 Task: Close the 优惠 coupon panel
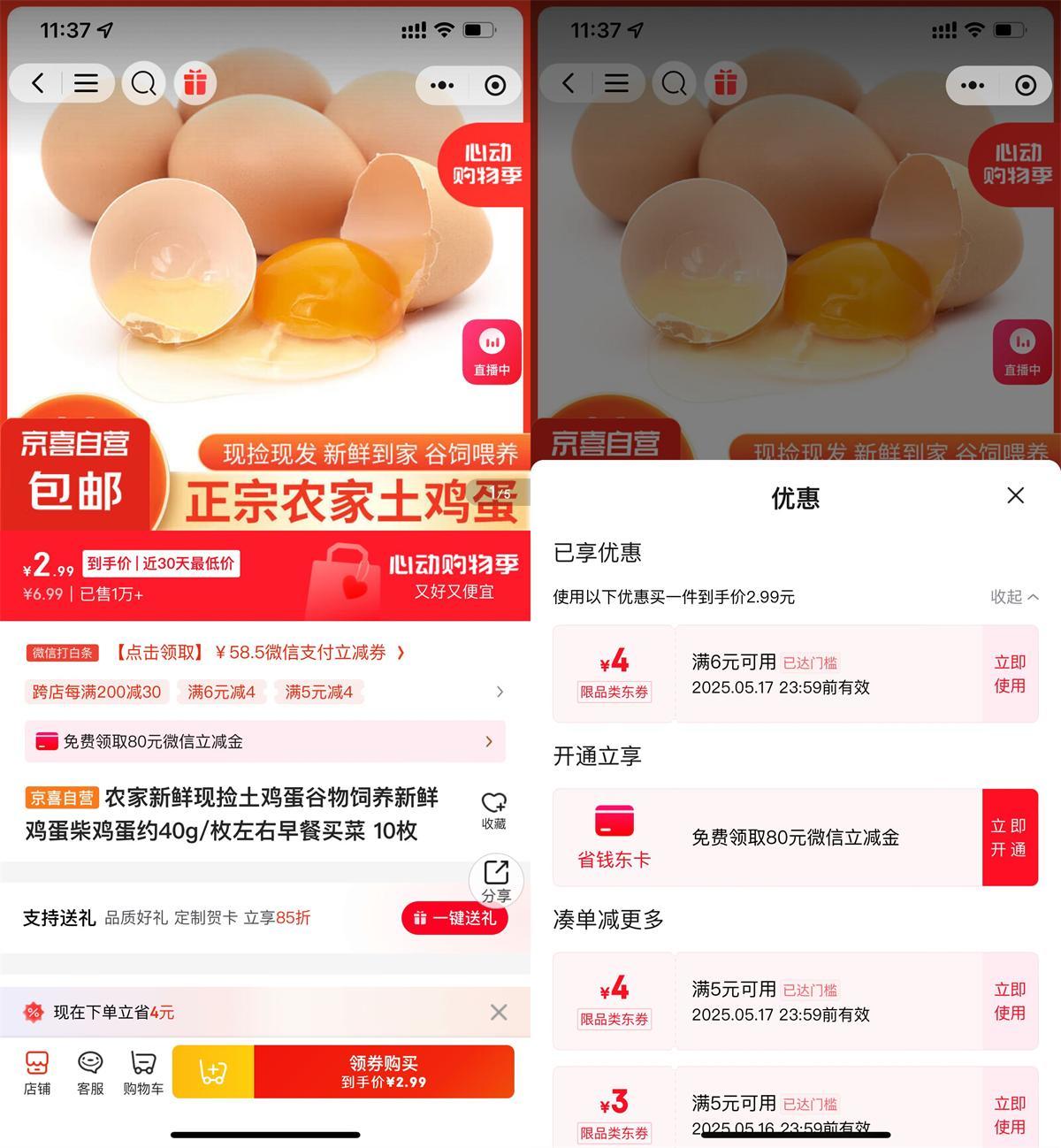click(x=1014, y=496)
